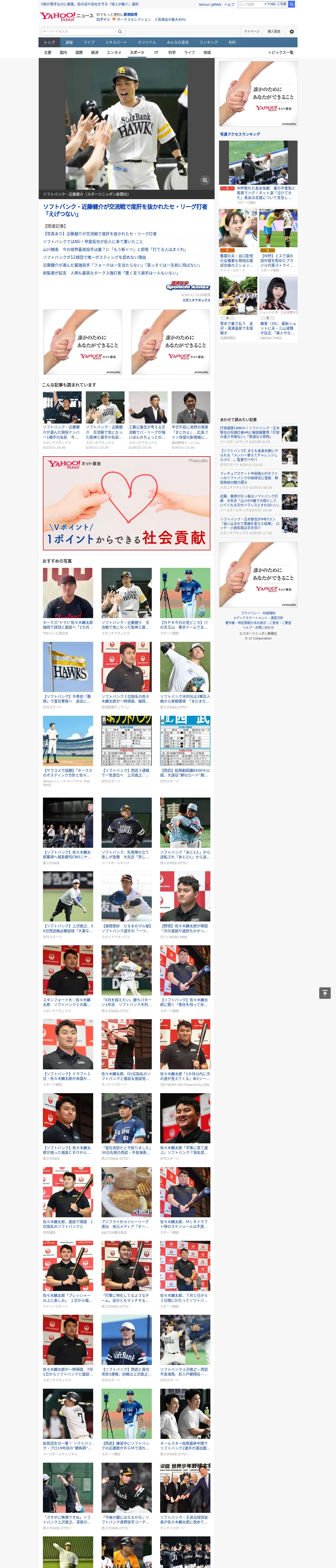
Task: Open 購入履歴 purchase history
Action: click(274, 31)
